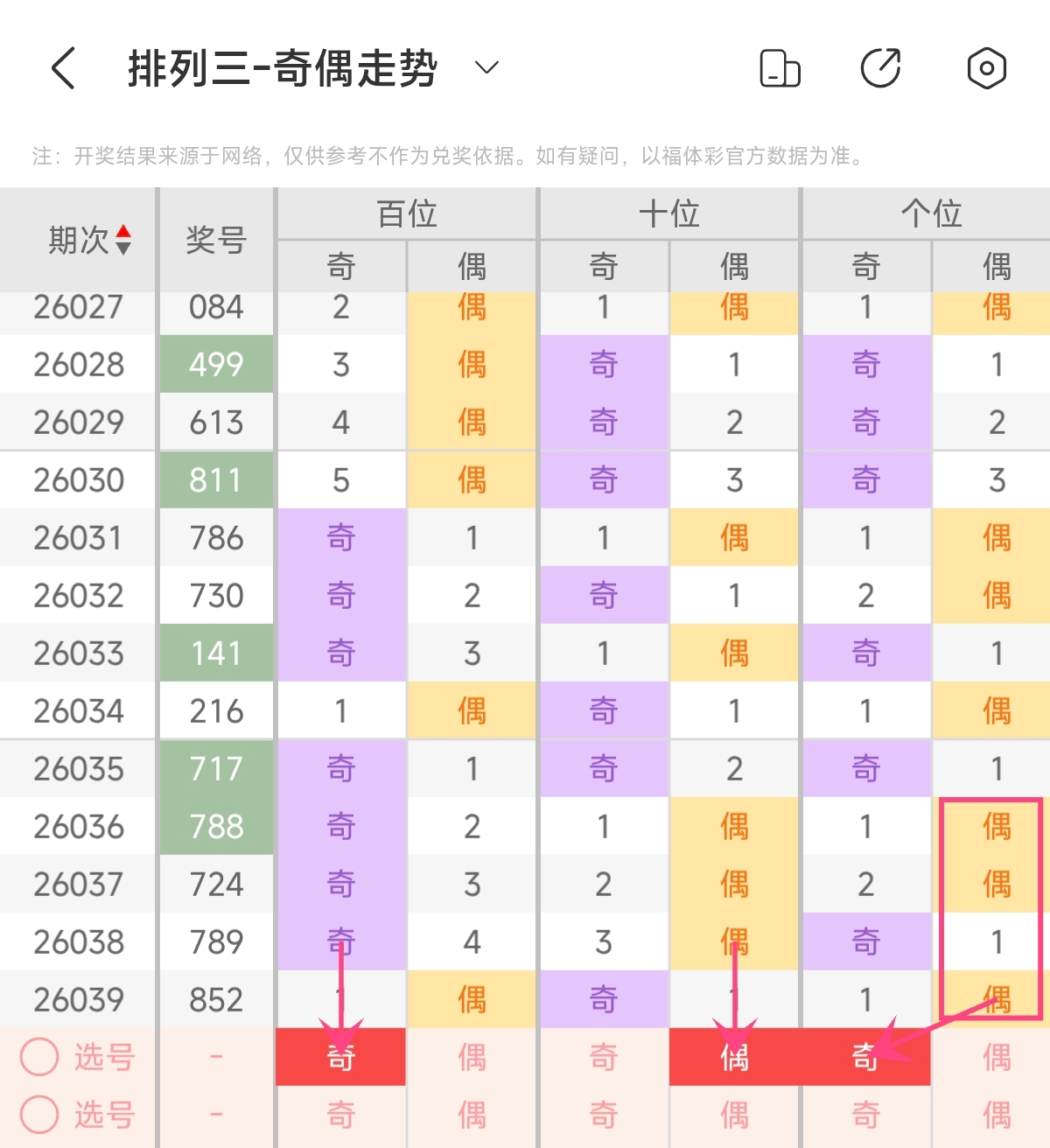Tap the screen rotation device icon
Screen dimensions: 1050x1148
pos(779,68)
